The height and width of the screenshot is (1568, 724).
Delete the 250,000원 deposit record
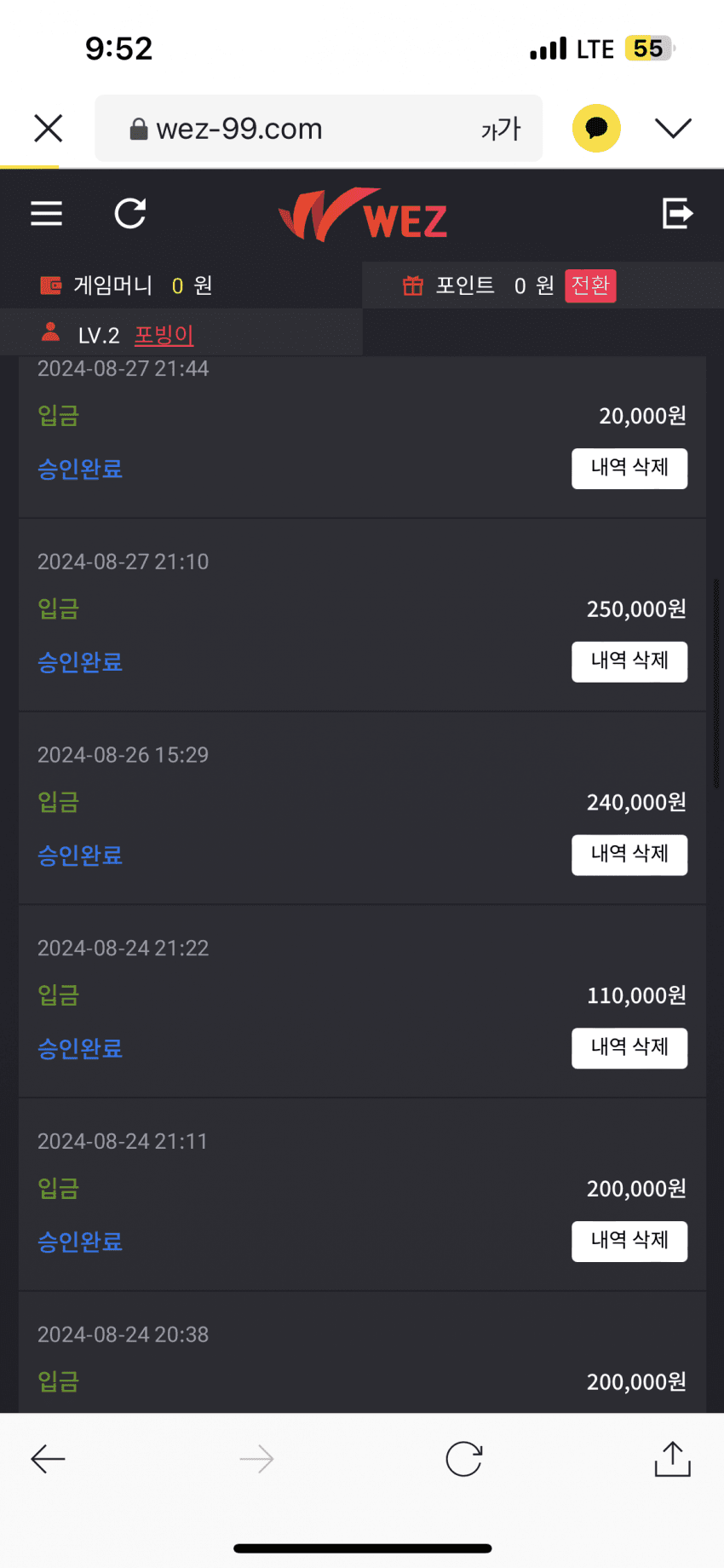click(629, 661)
